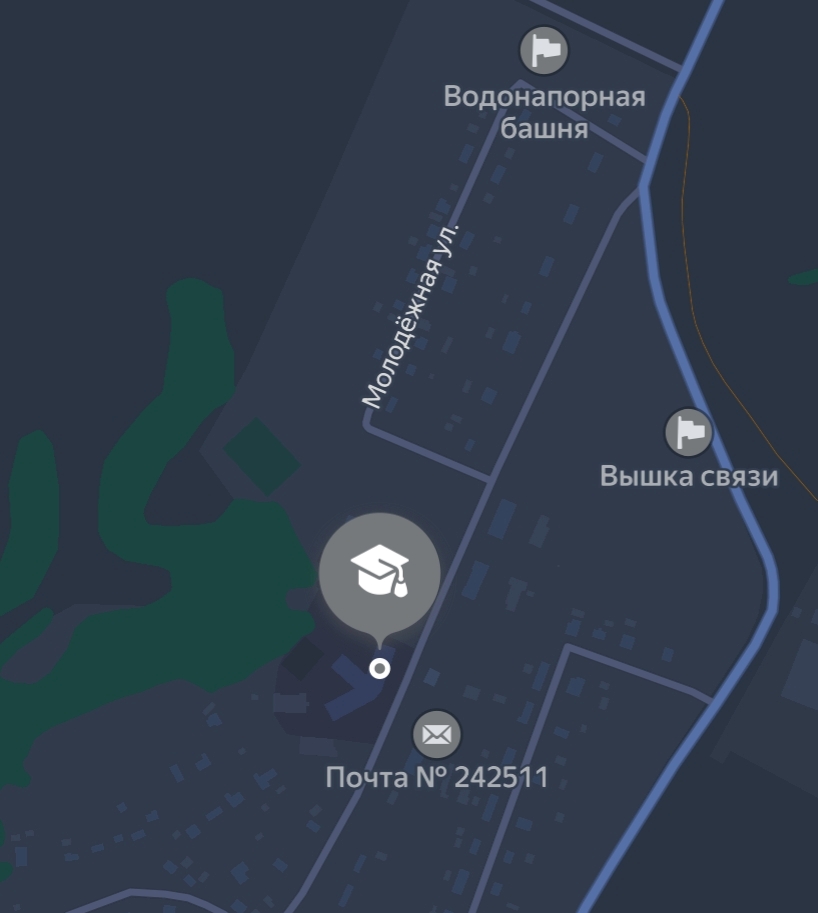Open Почта № 242511 post office marker
The height and width of the screenshot is (913, 818).
[437, 736]
